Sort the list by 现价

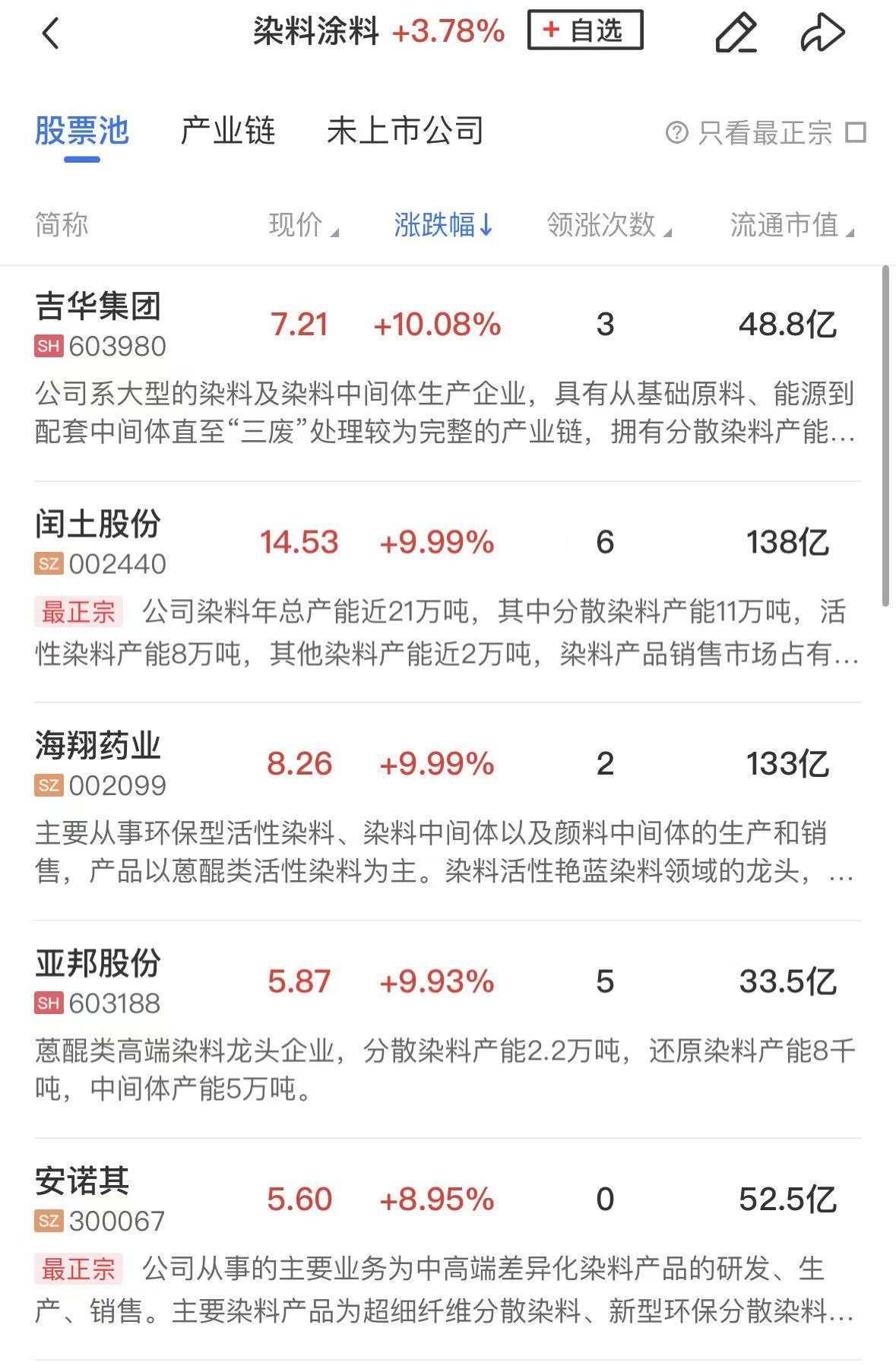tap(302, 225)
